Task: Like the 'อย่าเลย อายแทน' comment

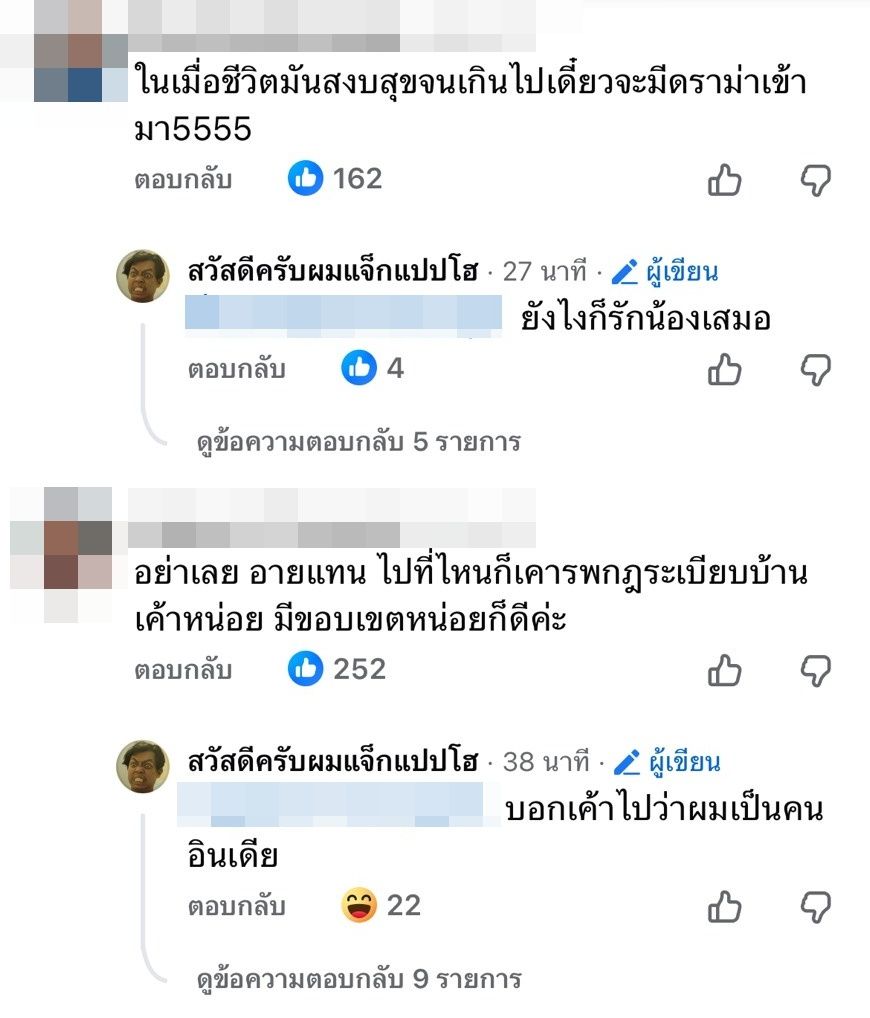Action: tap(725, 670)
